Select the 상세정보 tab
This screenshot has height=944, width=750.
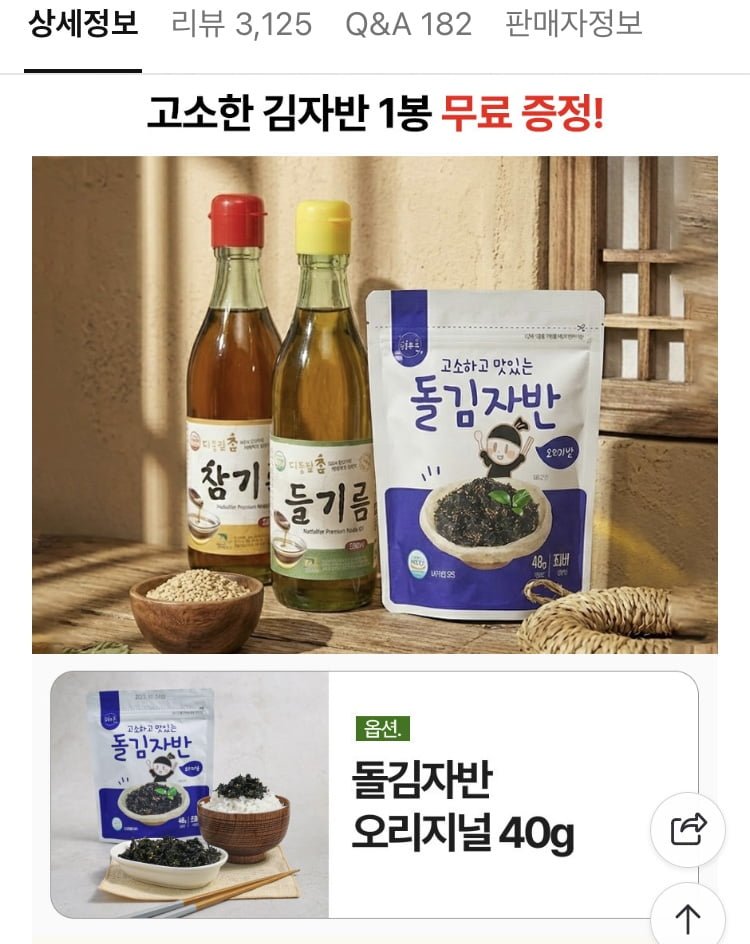pos(83,25)
